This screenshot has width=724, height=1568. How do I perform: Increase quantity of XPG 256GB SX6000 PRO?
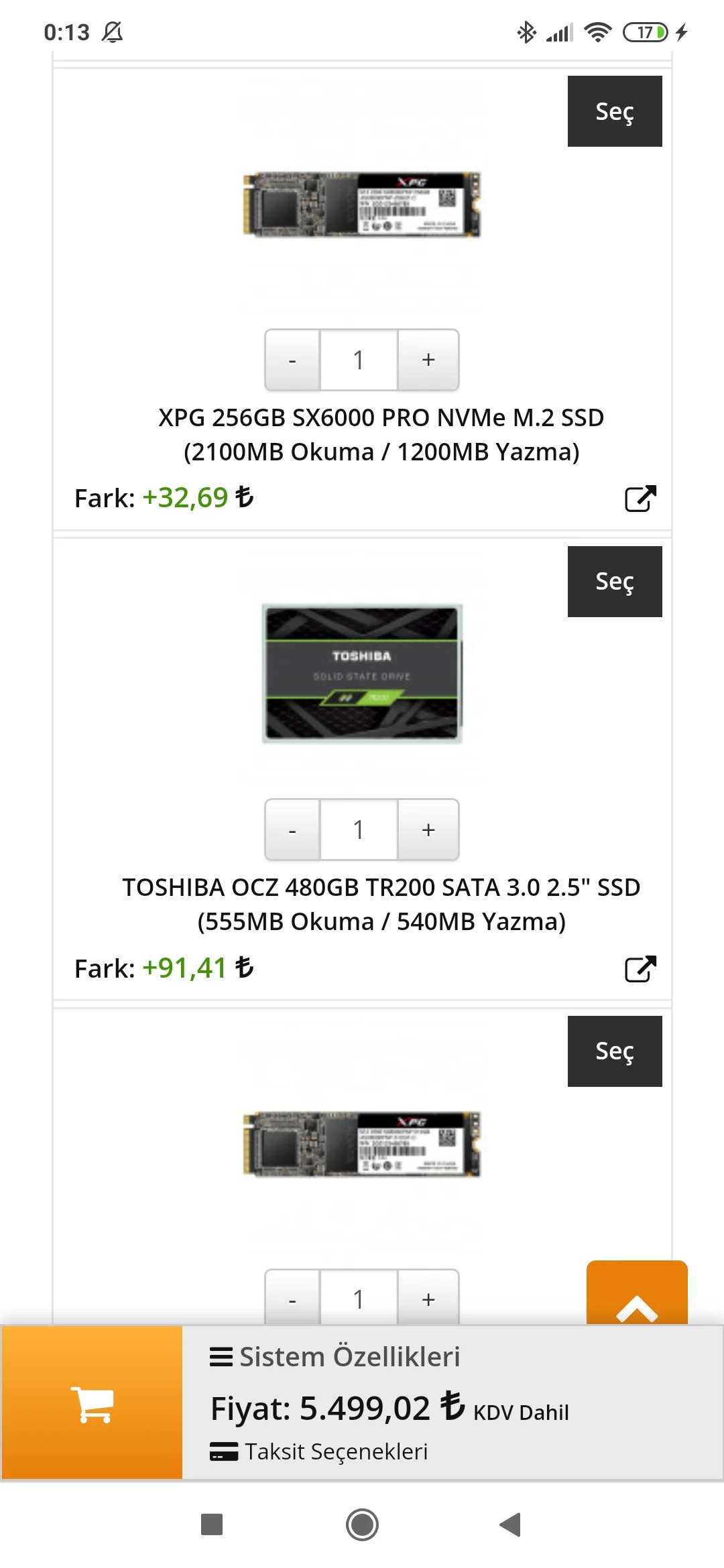point(428,360)
